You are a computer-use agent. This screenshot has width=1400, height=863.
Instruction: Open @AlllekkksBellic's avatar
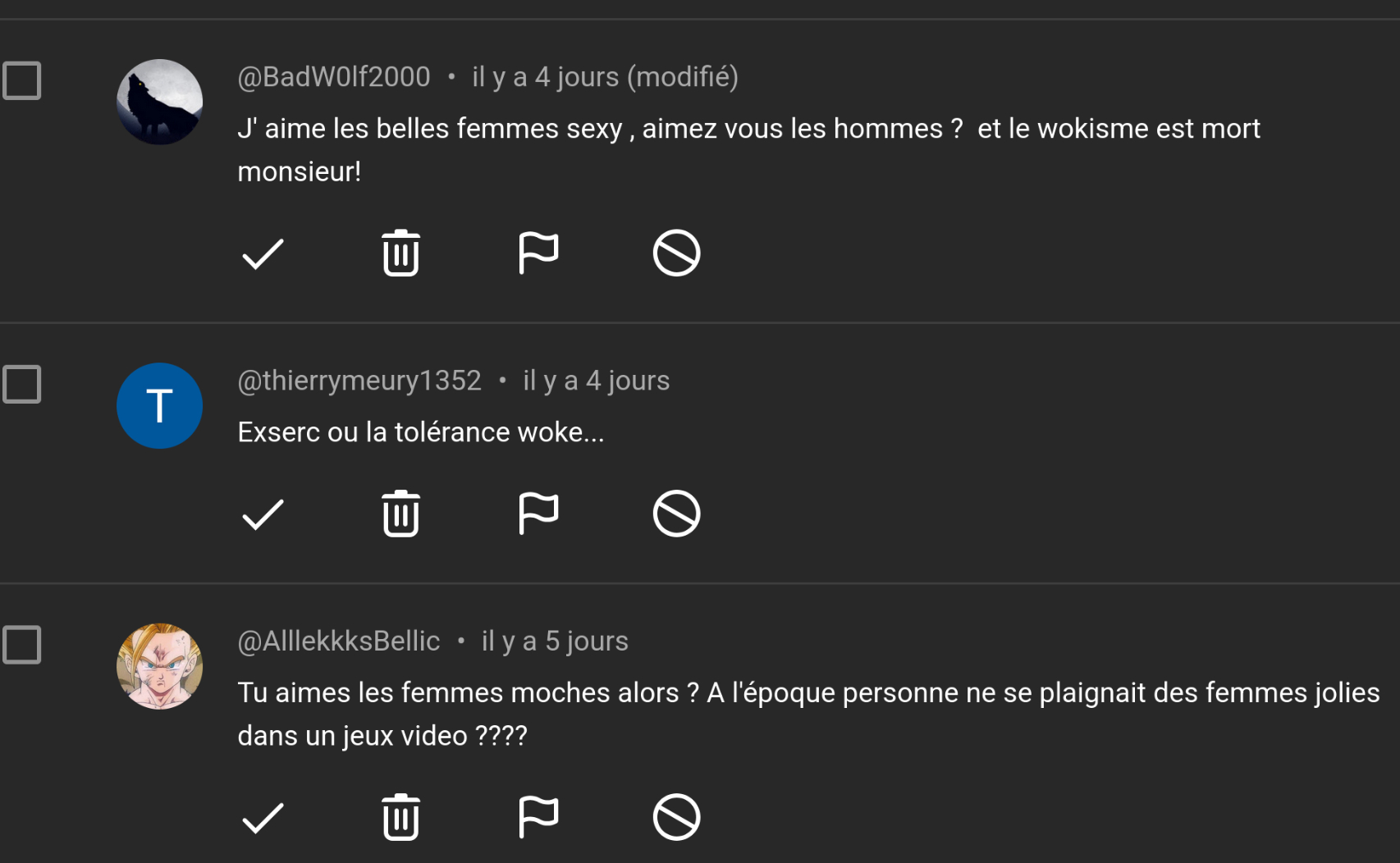[x=159, y=666]
